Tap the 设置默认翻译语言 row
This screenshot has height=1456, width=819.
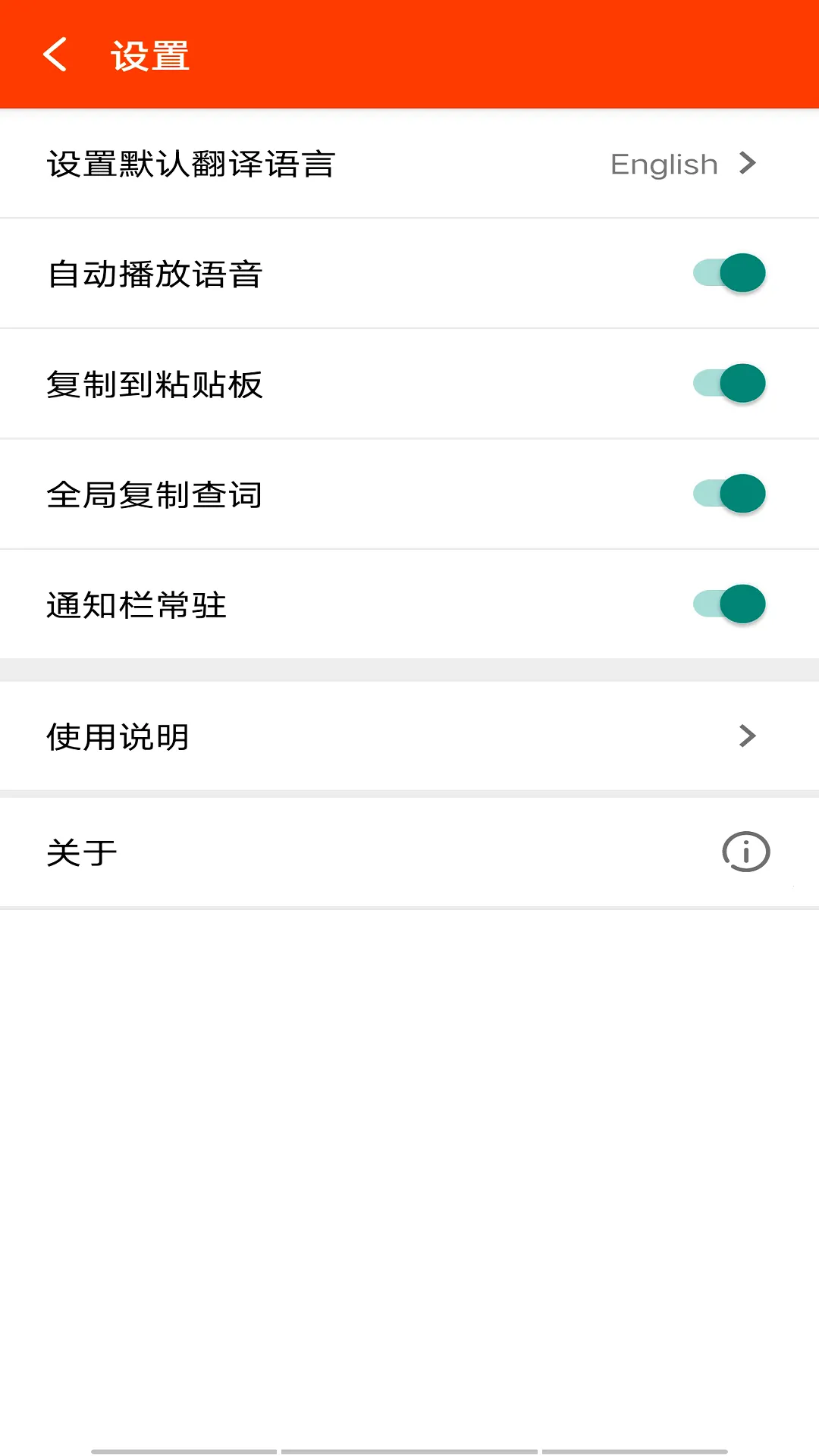[x=190, y=163]
